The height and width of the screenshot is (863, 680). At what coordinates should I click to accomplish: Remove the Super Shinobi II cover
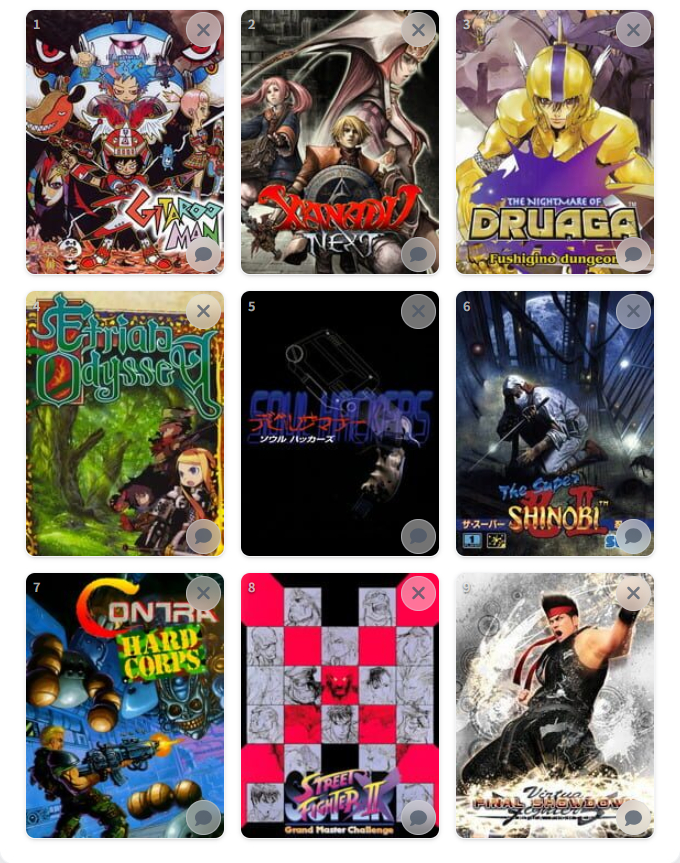(633, 311)
